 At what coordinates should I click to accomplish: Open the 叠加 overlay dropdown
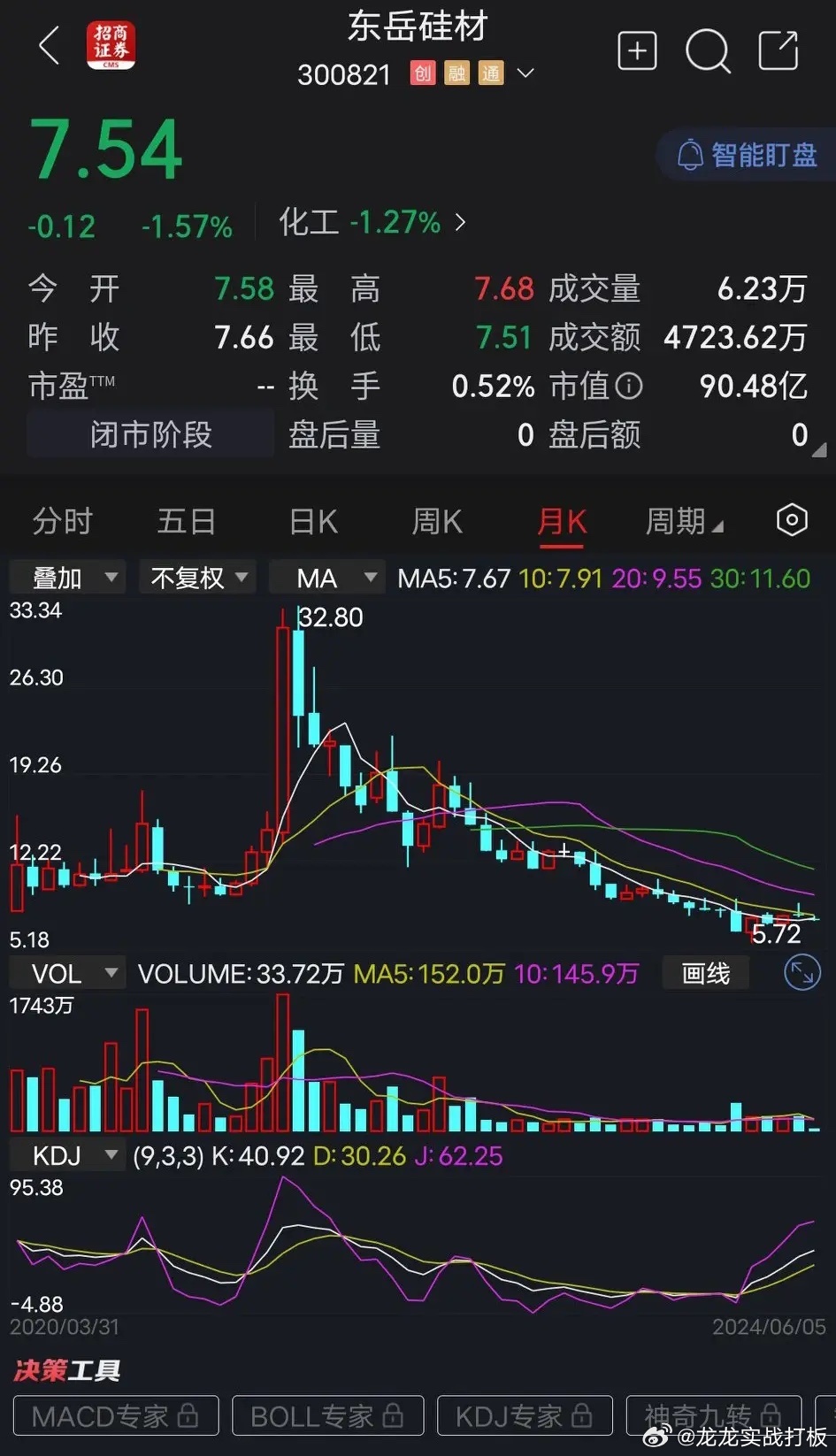point(67,578)
